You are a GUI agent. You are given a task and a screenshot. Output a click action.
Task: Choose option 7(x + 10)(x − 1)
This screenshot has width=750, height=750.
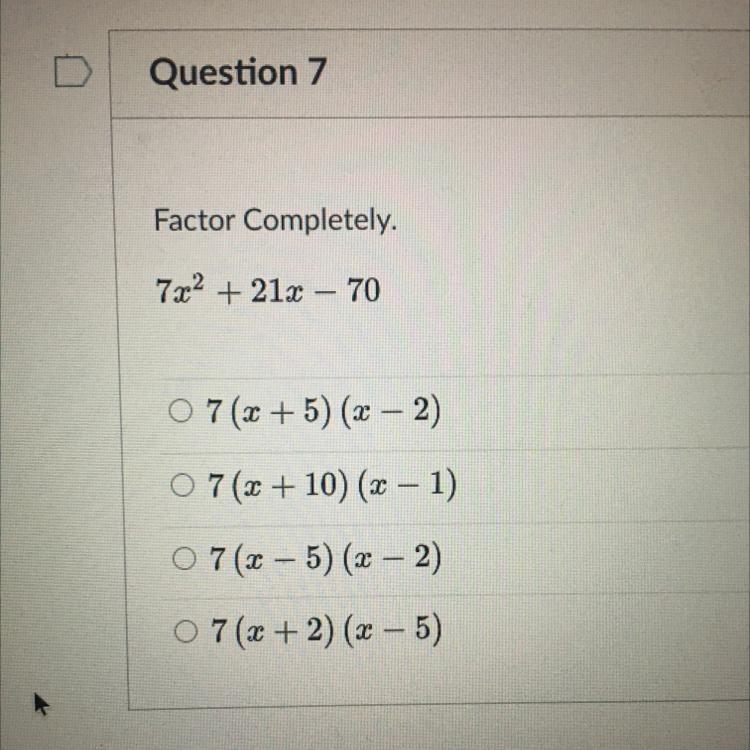point(183,487)
